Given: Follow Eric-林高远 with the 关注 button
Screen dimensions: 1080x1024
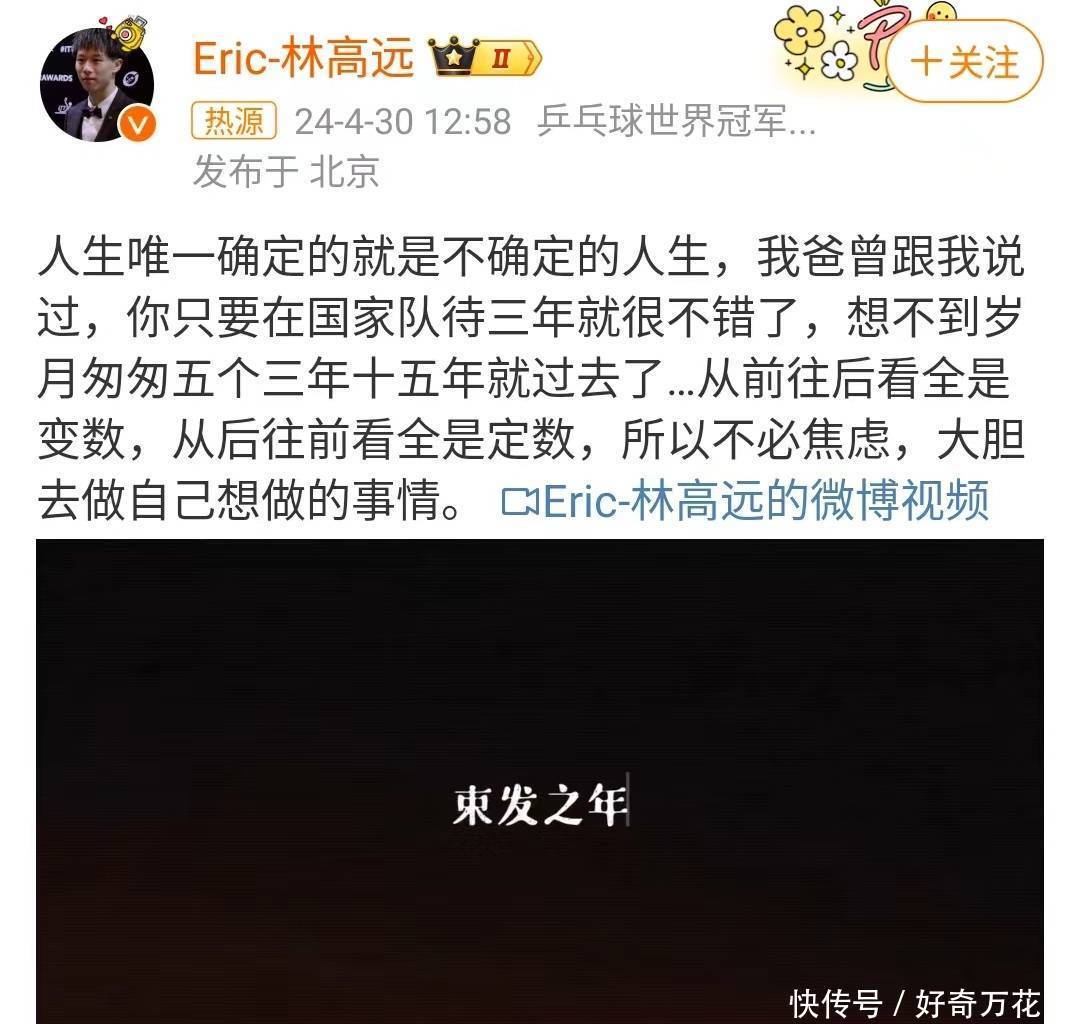Looking at the screenshot, I should [x=964, y=62].
